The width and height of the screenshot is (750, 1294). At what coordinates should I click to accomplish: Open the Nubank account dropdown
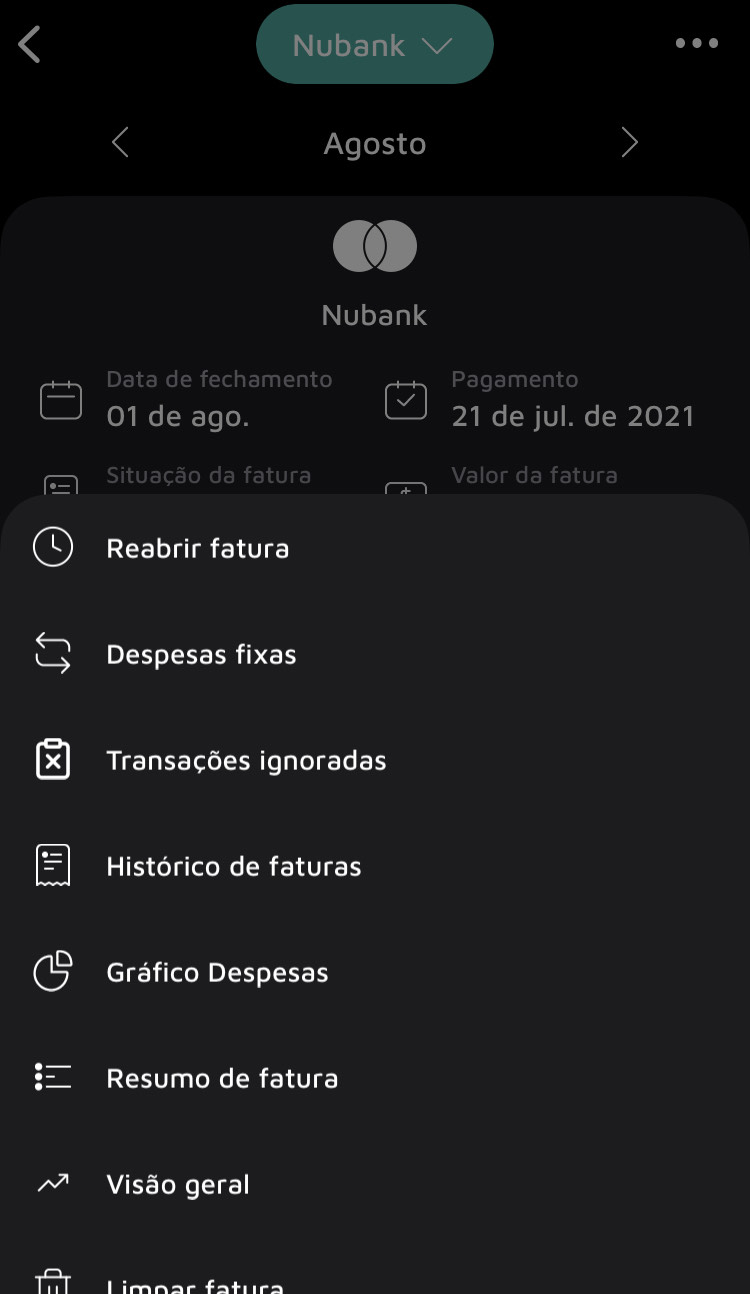click(x=374, y=45)
